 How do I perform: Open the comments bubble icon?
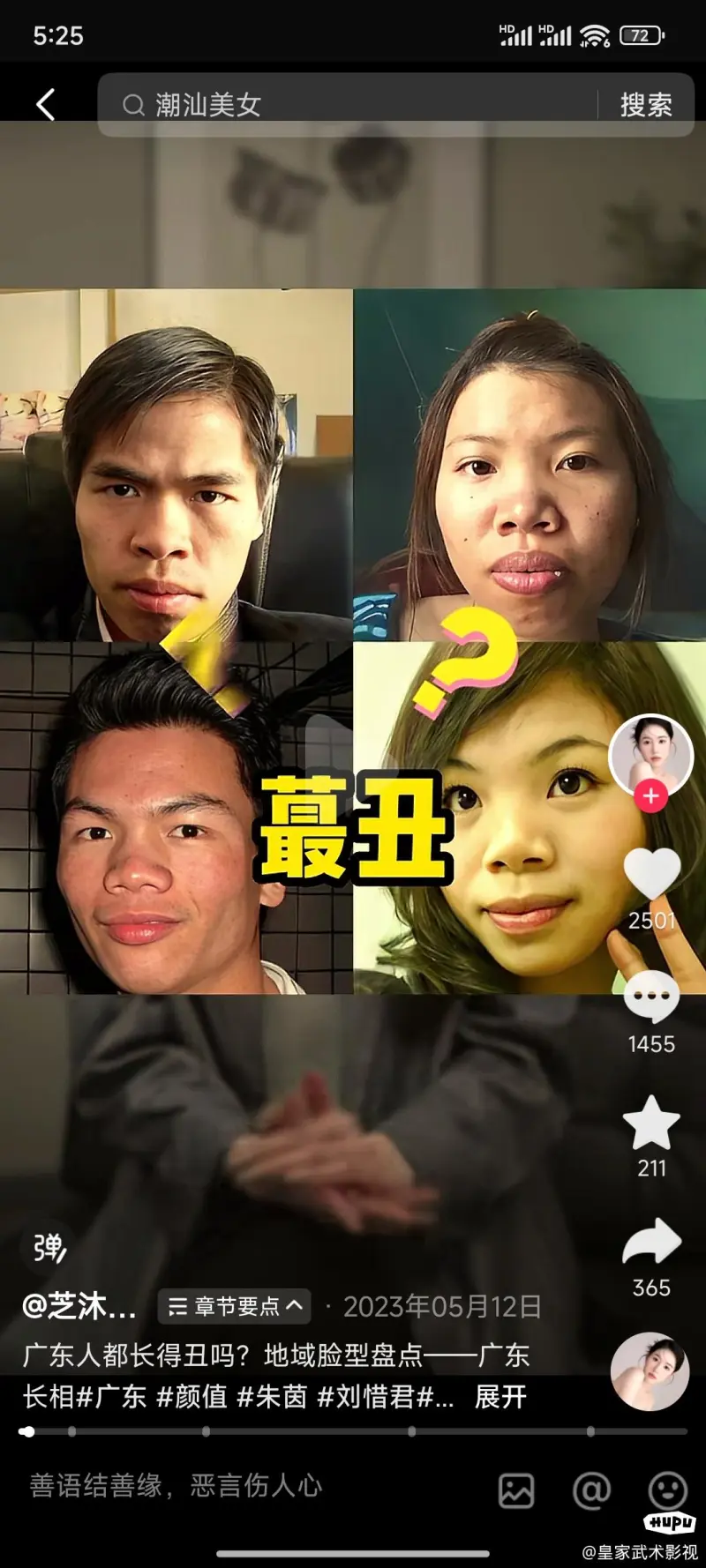pyautogui.click(x=651, y=998)
